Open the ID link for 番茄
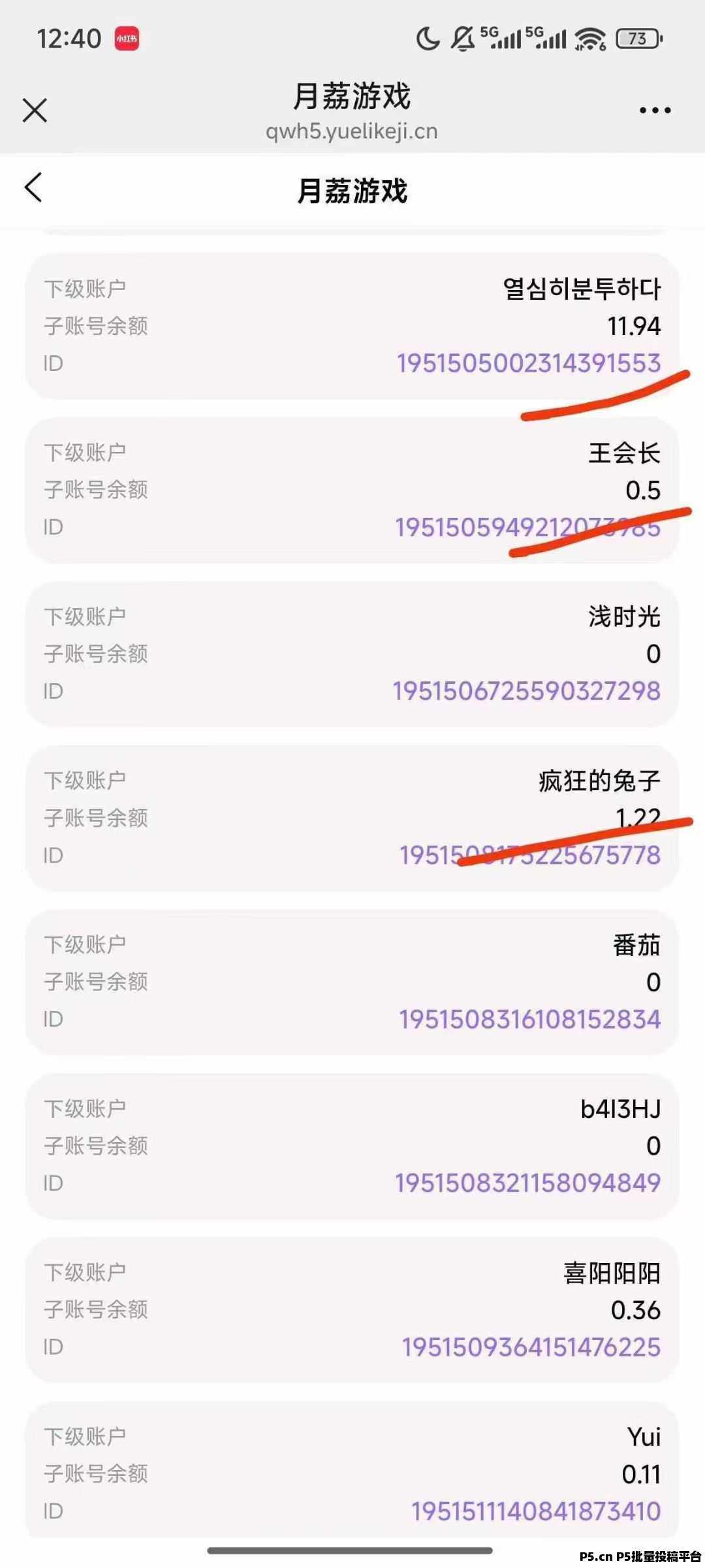 [530, 1019]
